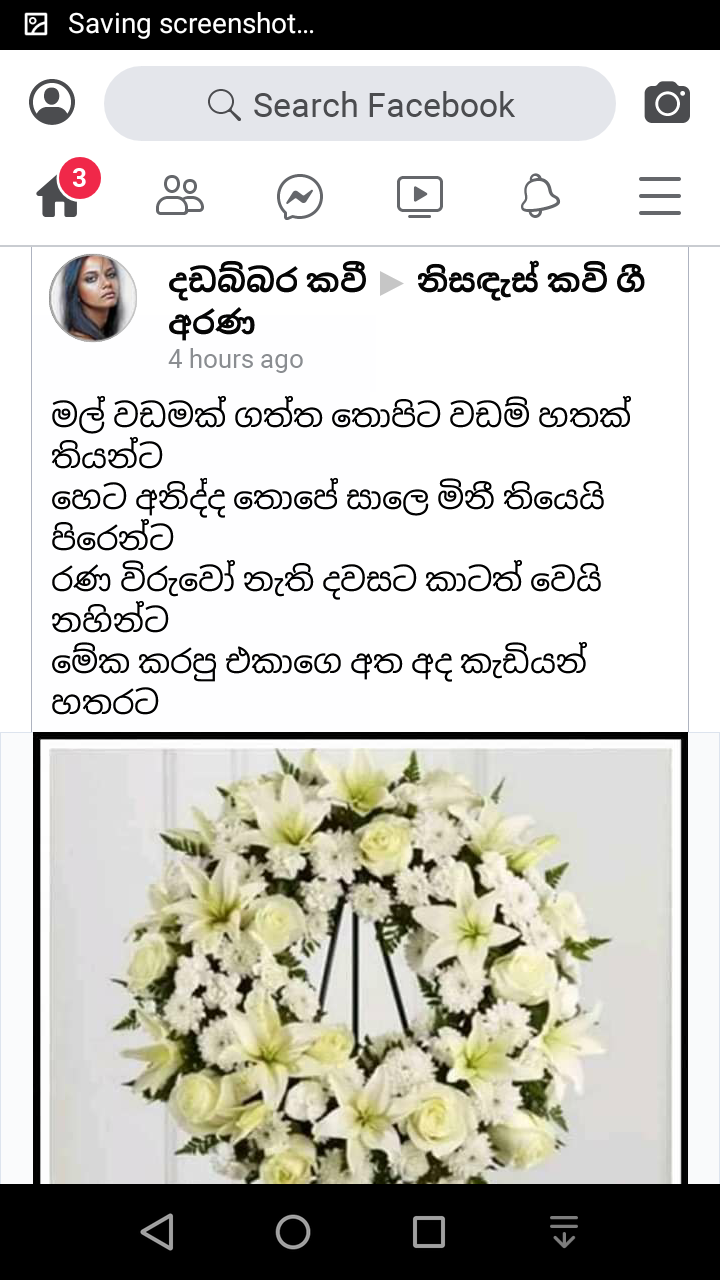Open the notifications bell
Viewport: 720px width, 1280px height.
540,196
